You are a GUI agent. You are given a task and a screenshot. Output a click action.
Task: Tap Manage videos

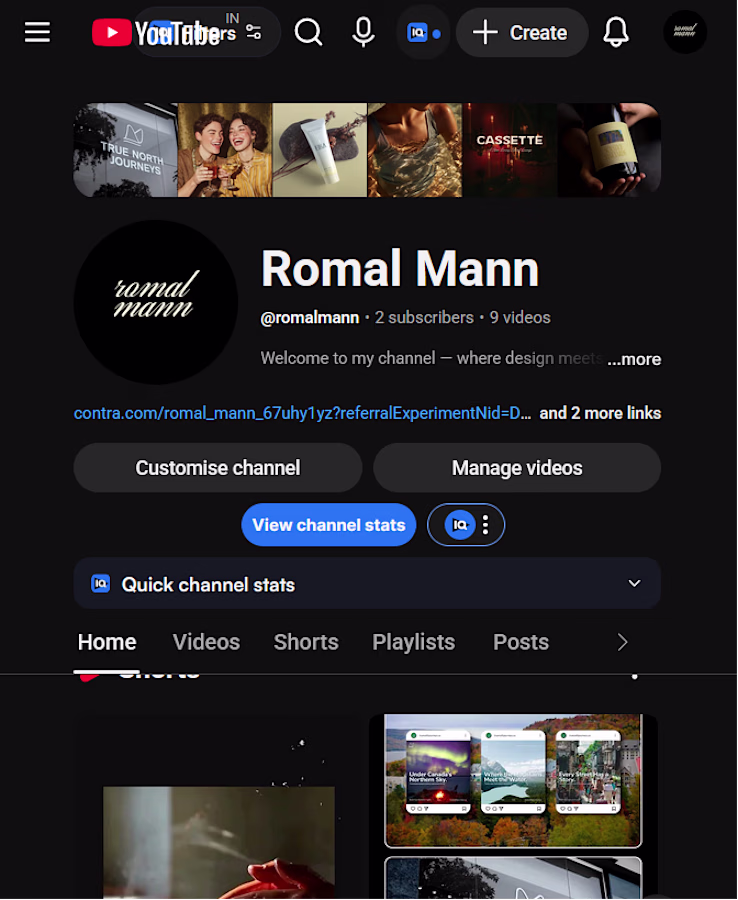(517, 468)
